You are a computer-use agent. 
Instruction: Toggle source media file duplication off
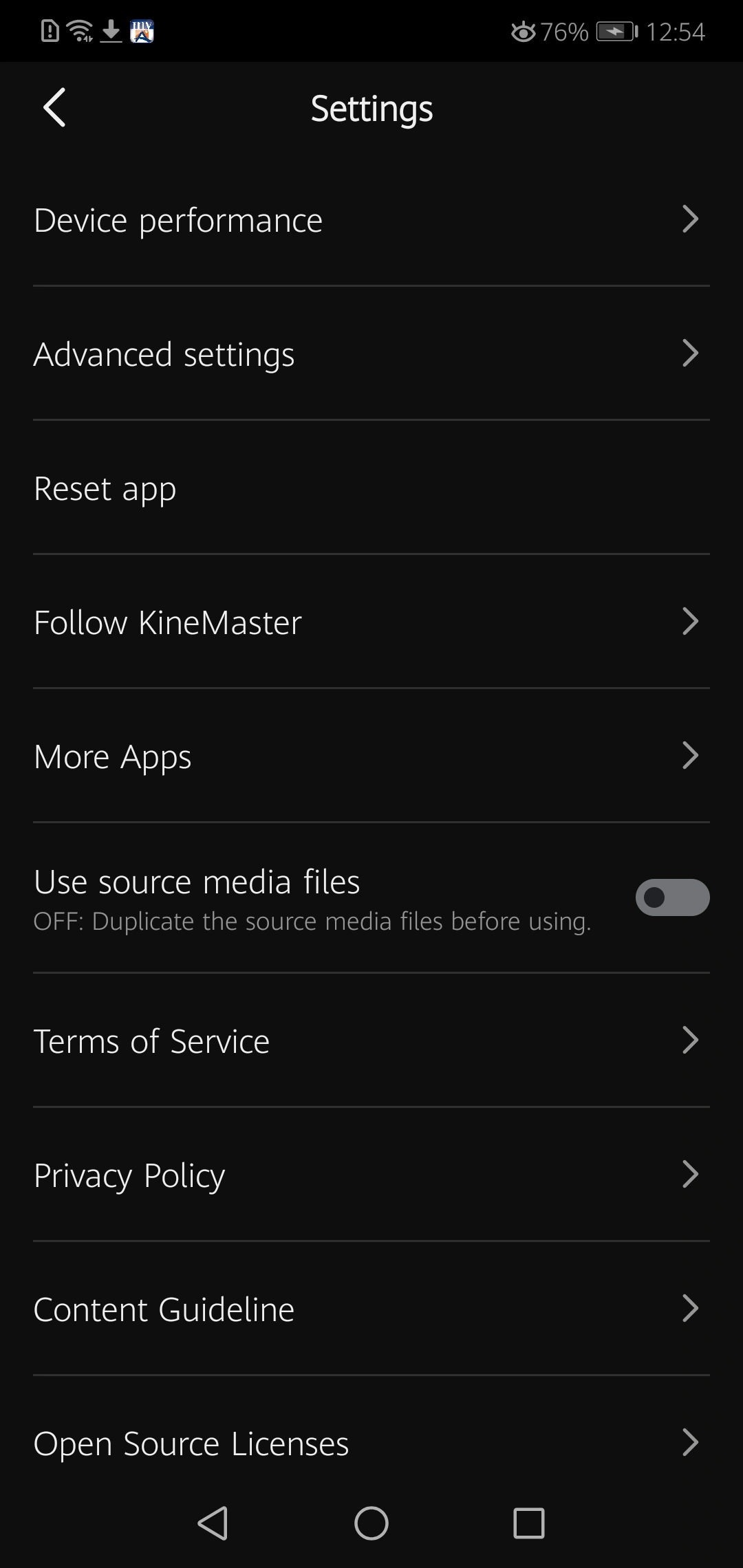(x=671, y=897)
